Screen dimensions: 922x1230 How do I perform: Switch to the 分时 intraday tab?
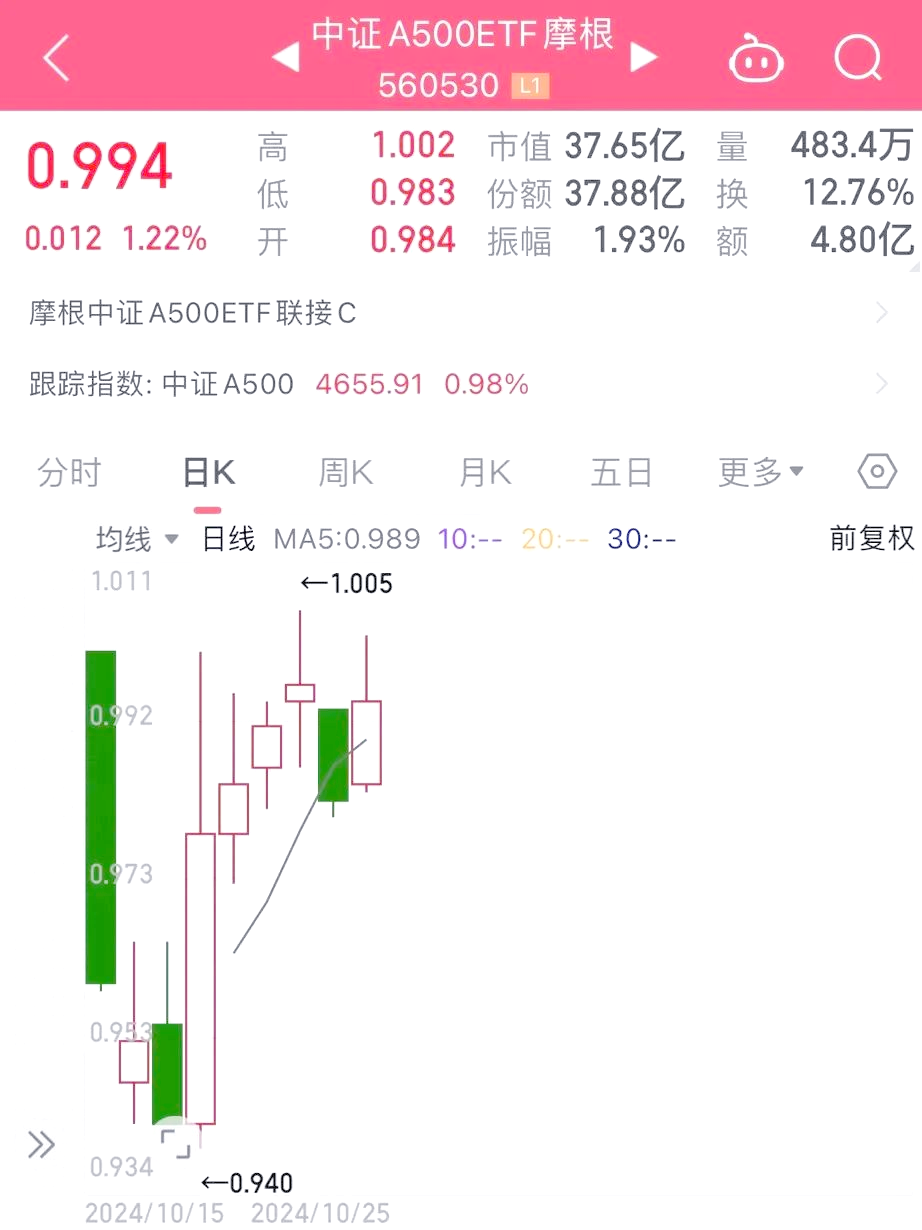pos(69,471)
